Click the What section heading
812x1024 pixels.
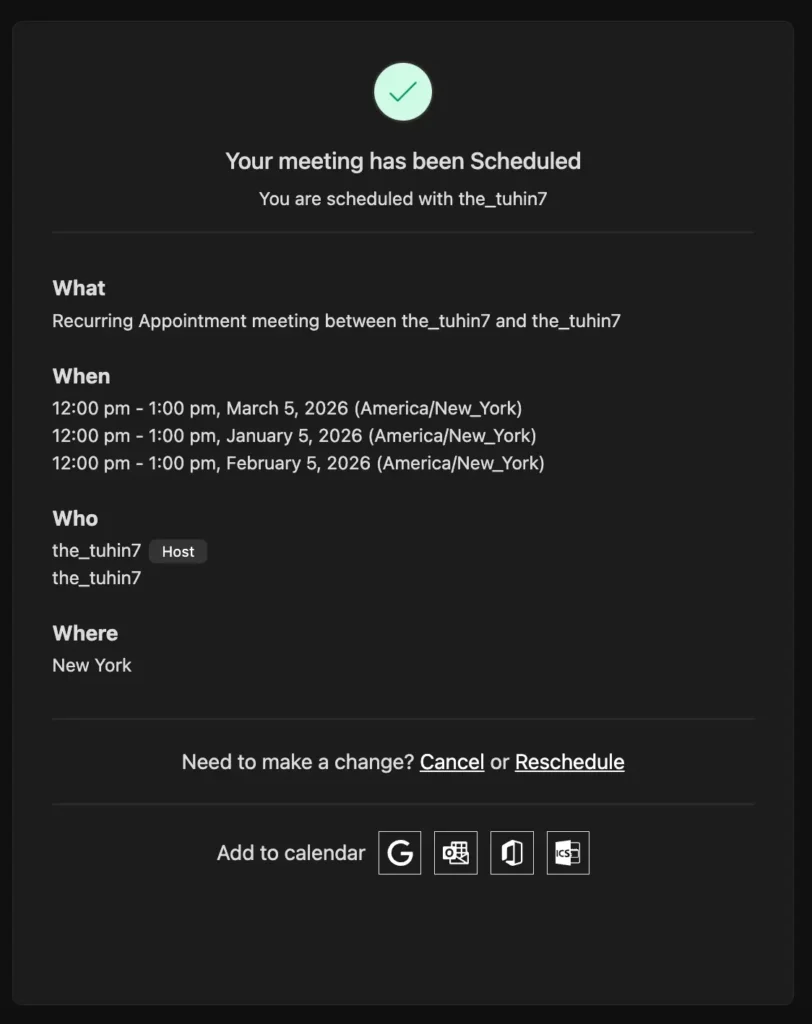[77, 288]
